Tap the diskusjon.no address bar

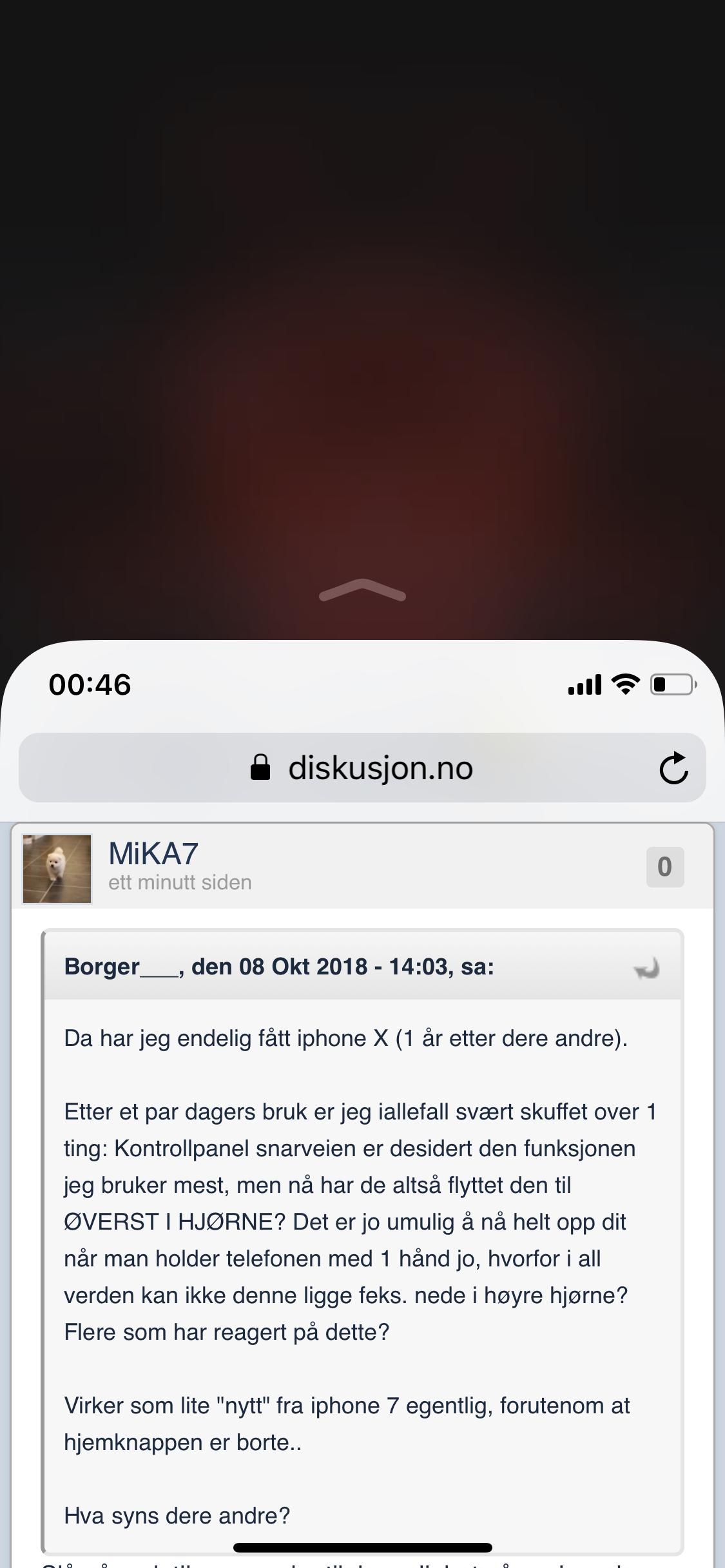click(361, 768)
